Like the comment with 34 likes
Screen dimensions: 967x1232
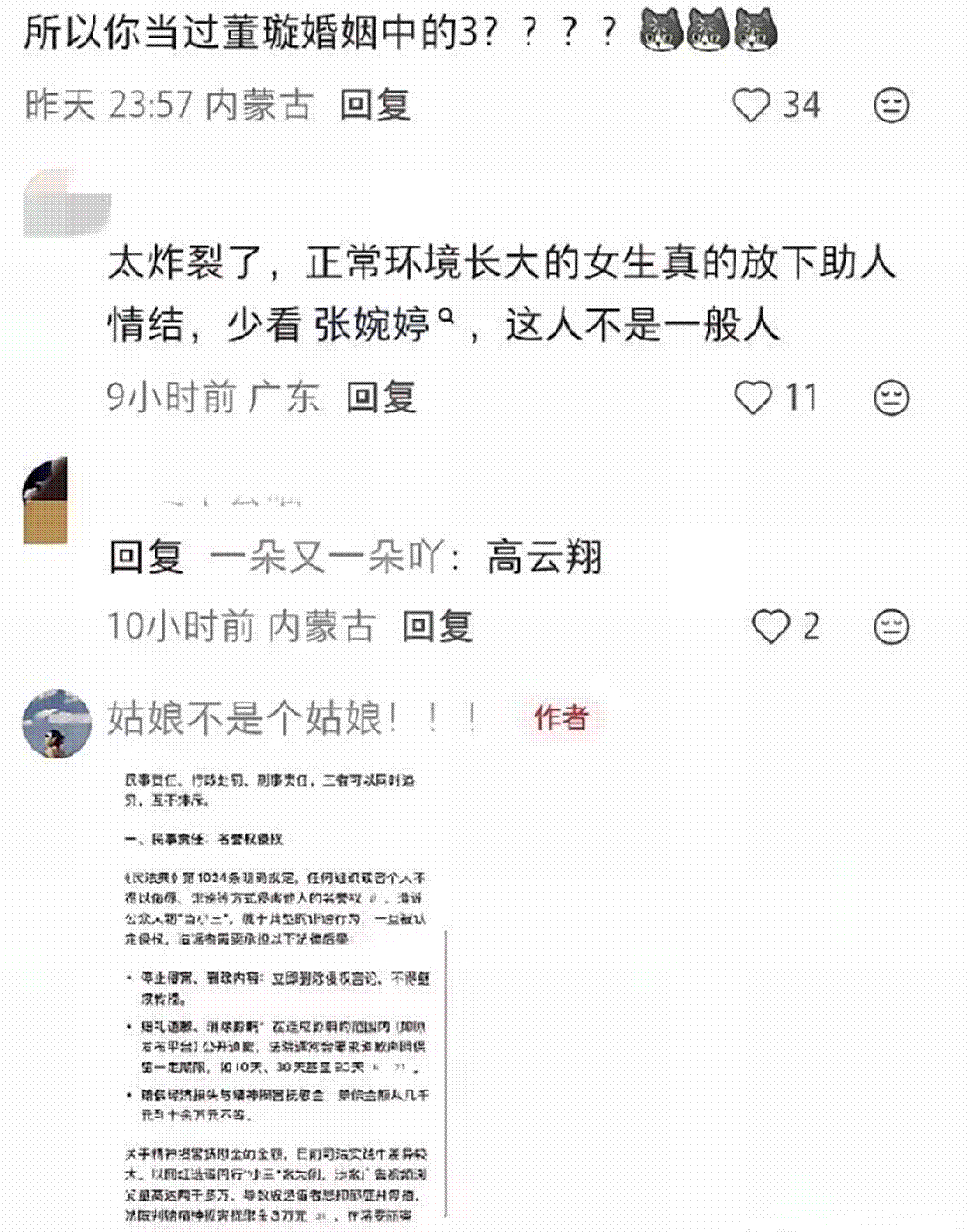pos(751,106)
